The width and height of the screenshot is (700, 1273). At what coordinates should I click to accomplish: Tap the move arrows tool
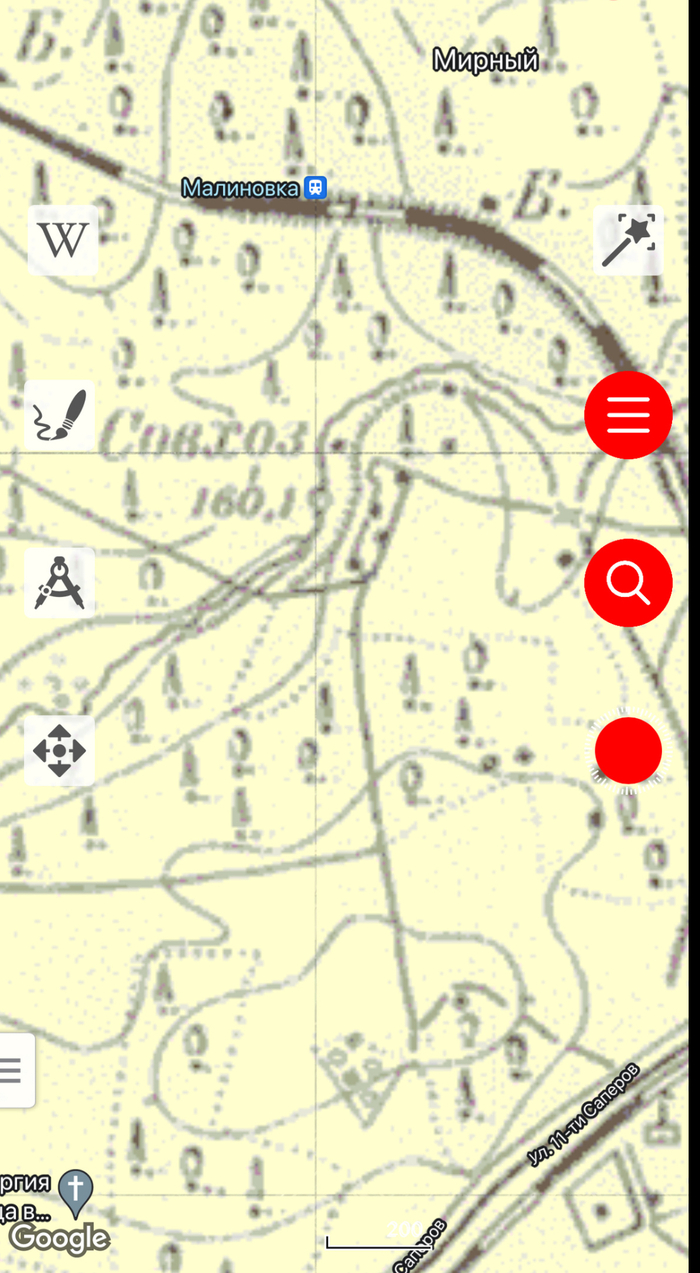[60, 750]
